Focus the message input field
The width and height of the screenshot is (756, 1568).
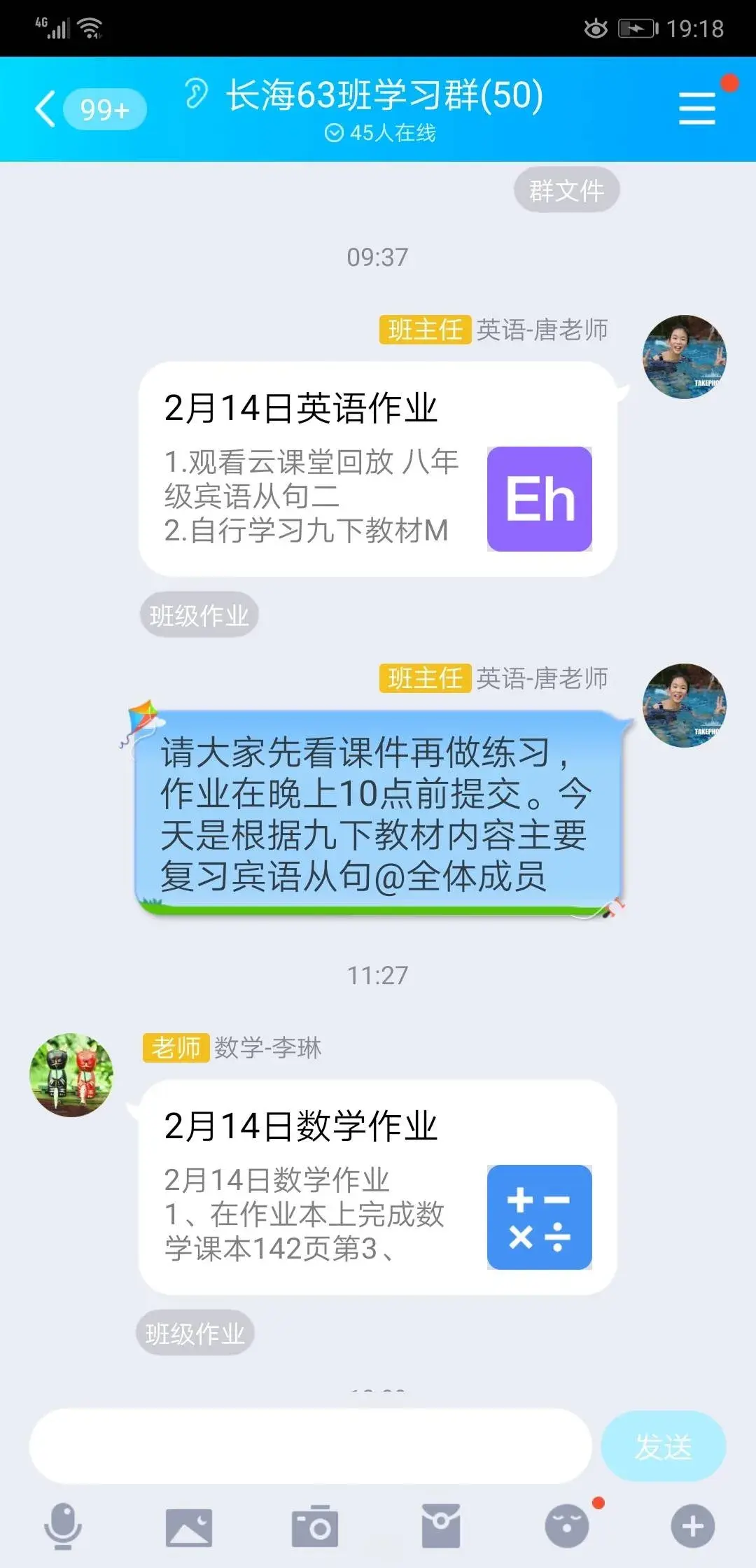(x=311, y=1446)
